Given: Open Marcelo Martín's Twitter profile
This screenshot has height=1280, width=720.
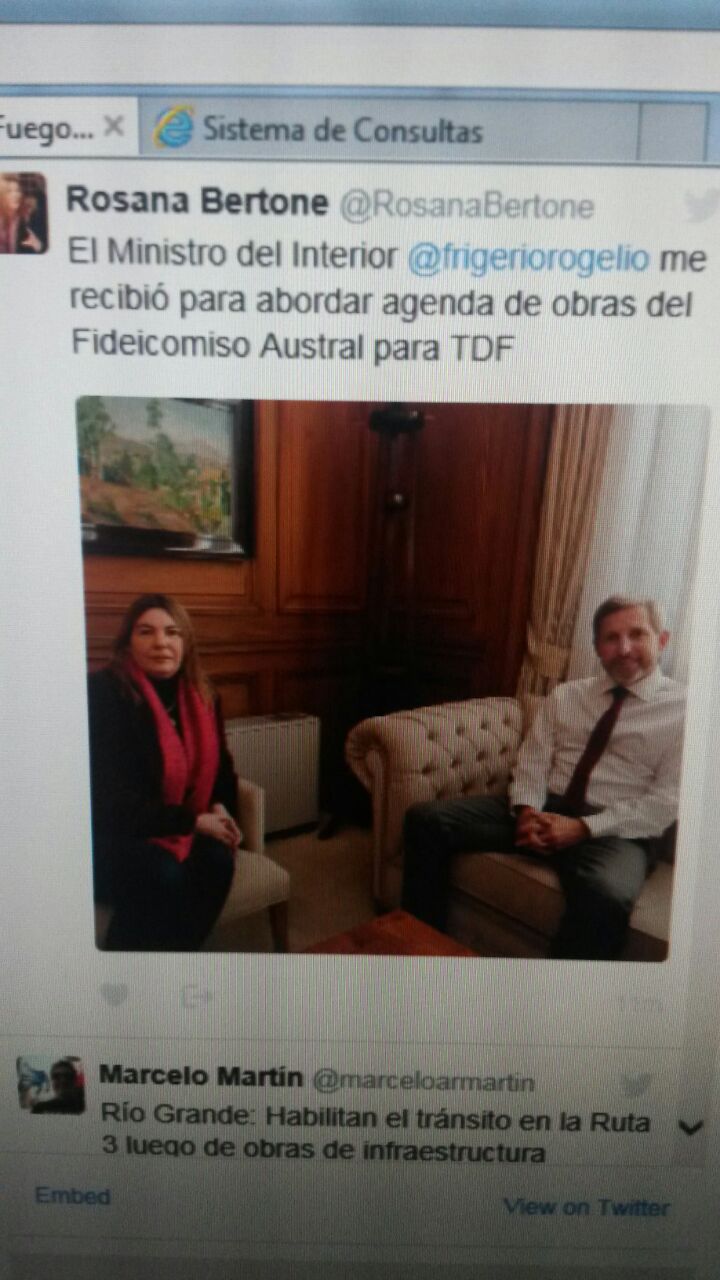Looking at the screenshot, I should point(201,1078).
